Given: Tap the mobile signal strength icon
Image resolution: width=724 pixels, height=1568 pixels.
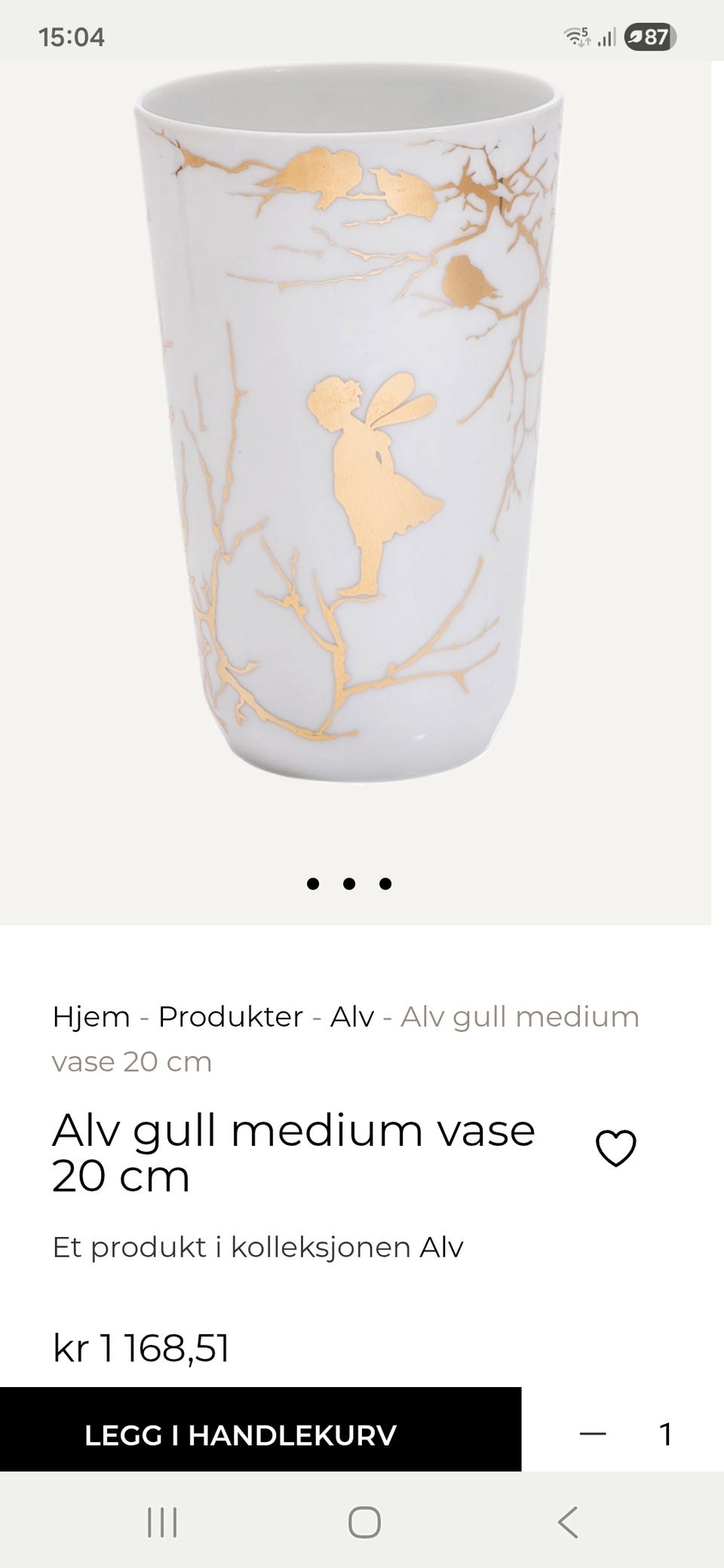Looking at the screenshot, I should 609,36.
